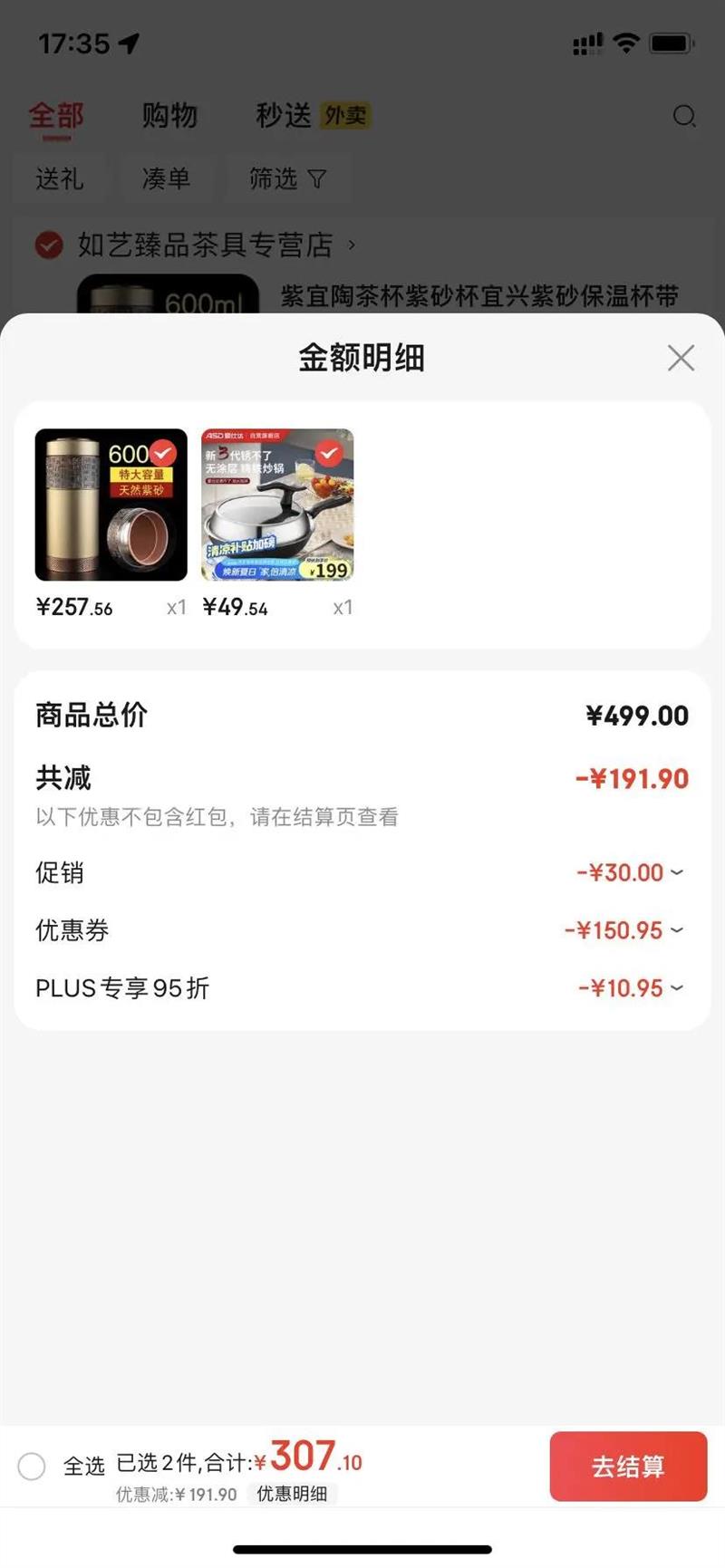Screen dimensions: 725x1568
Task: Uncheck the 紫砂杯 item priced ¥257.56
Action: point(163,452)
